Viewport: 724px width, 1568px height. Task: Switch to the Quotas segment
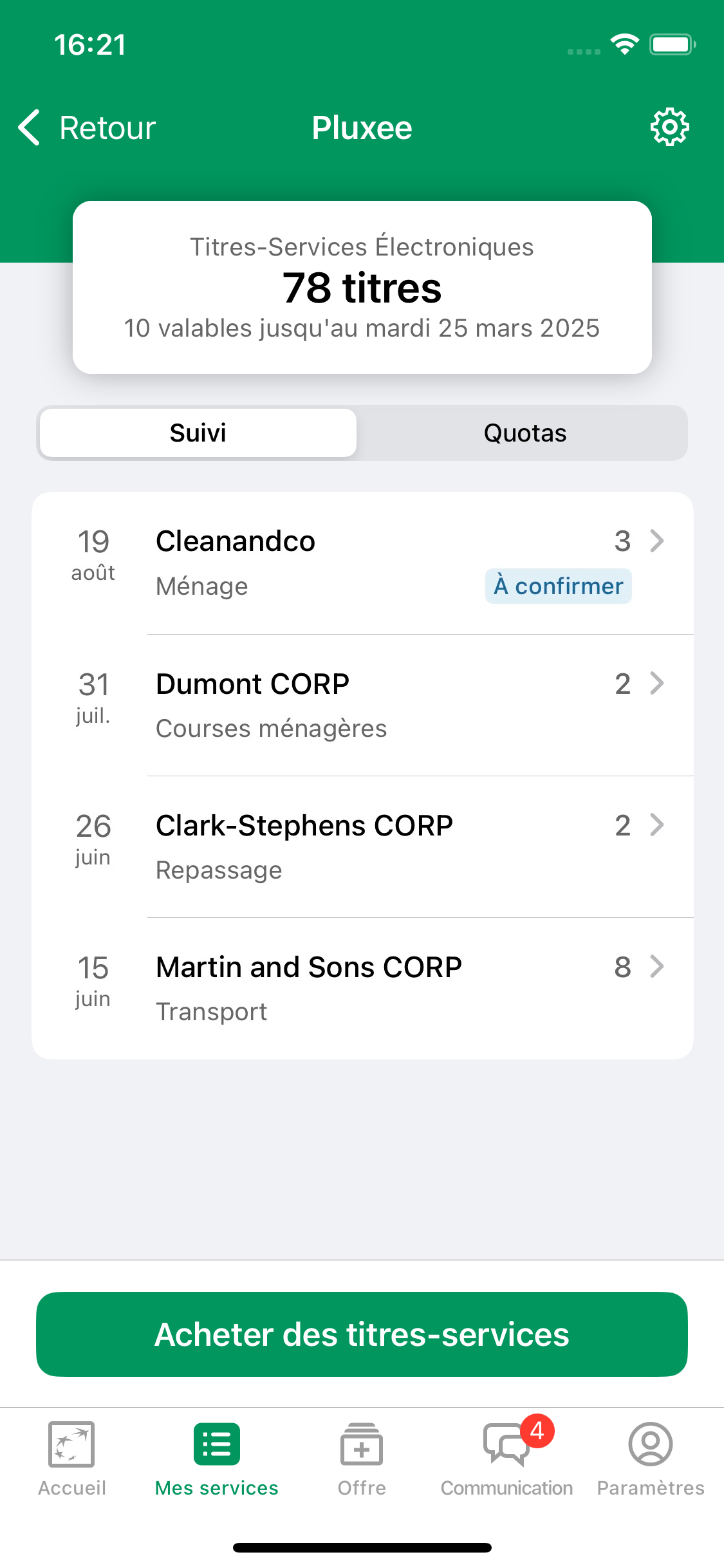pyautogui.click(x=524, y=433)
